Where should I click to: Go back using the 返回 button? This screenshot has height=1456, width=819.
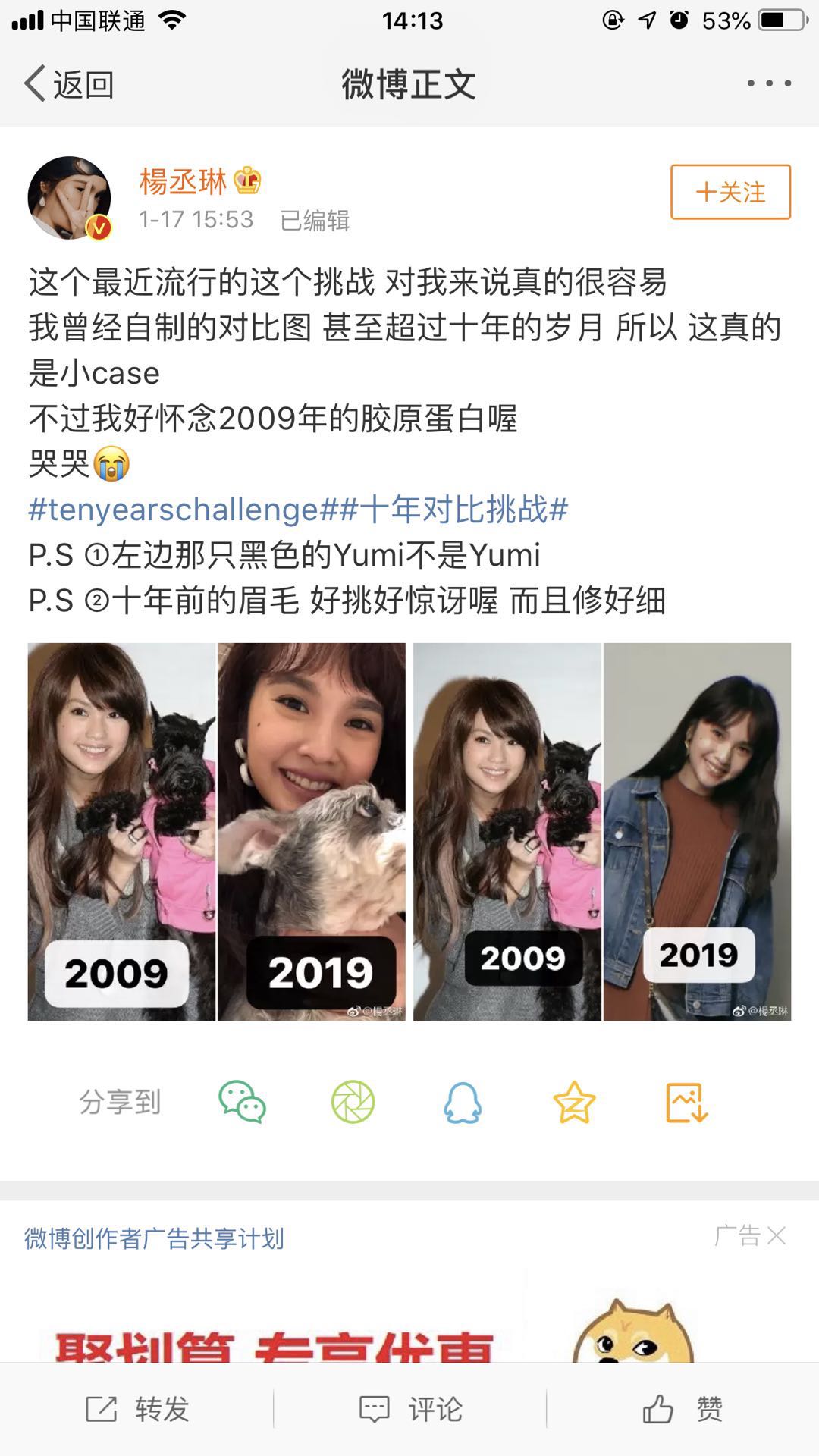[68, 84]
